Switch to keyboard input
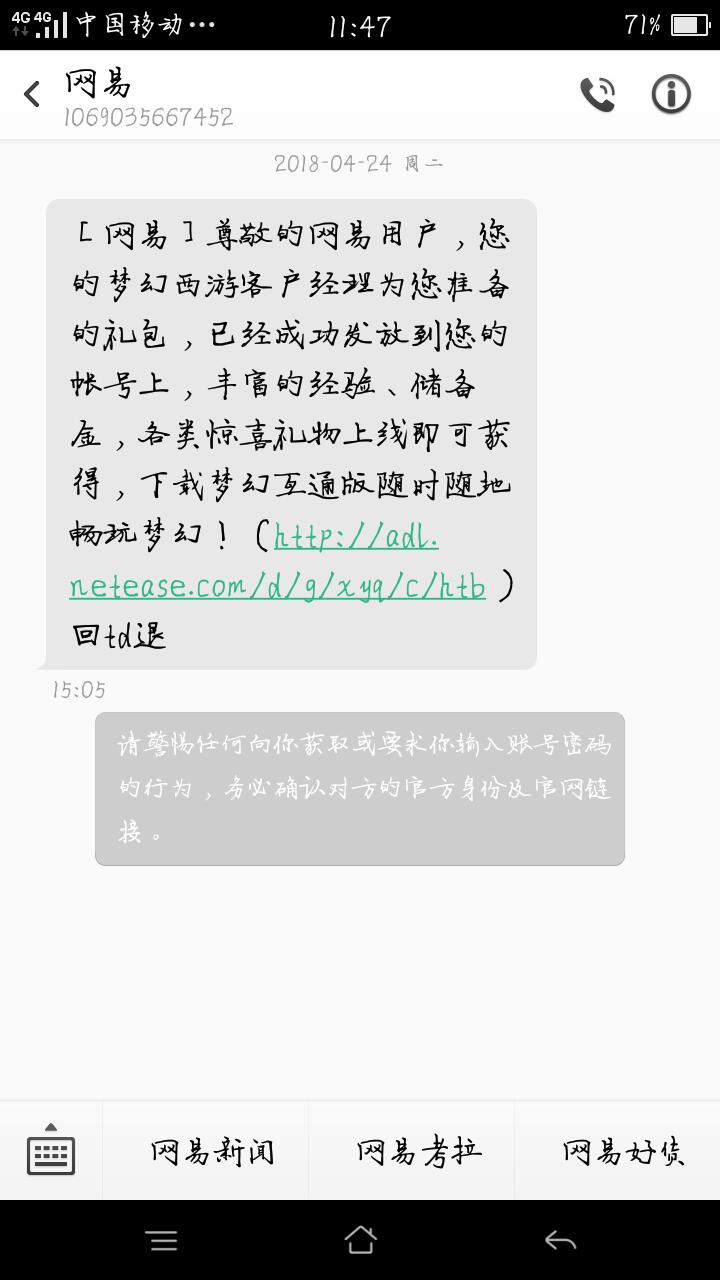 [x=51, y=1152]
